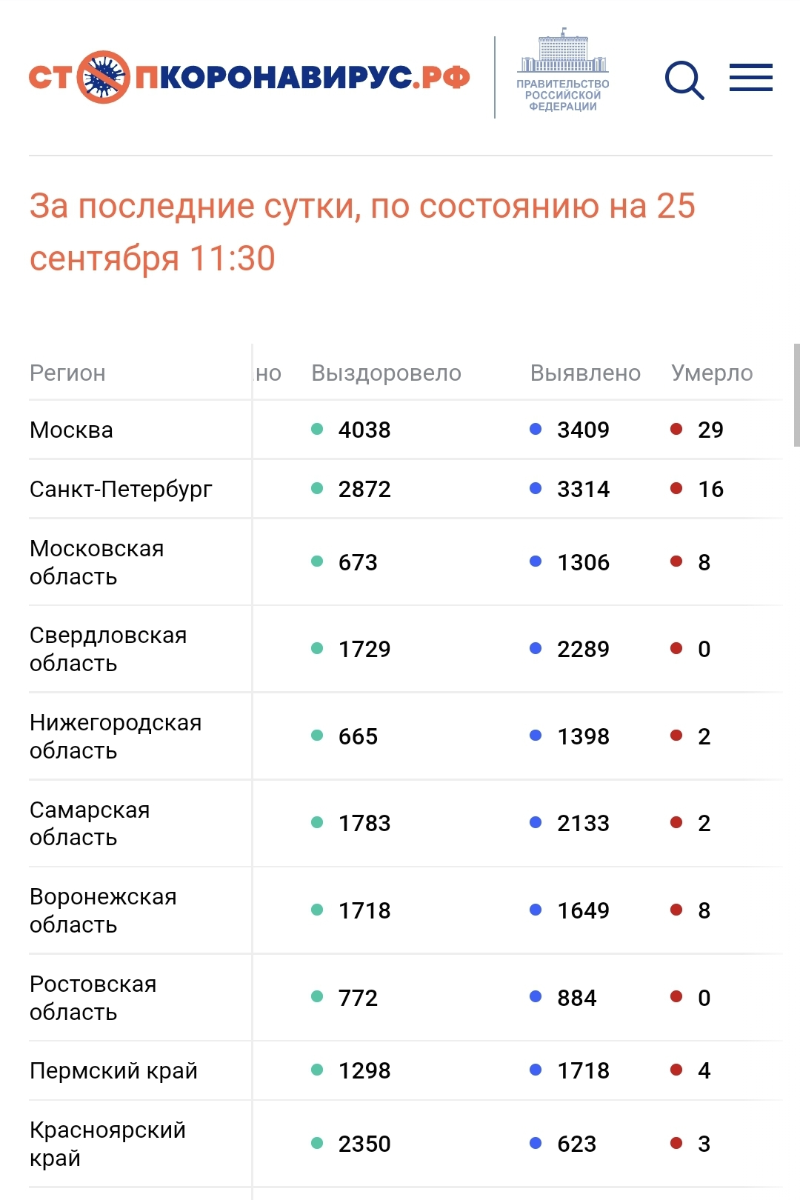Go to the стопкоронавирус.рф home logo
Viewport: 800px width, 1200px height.
coord(249,78)
